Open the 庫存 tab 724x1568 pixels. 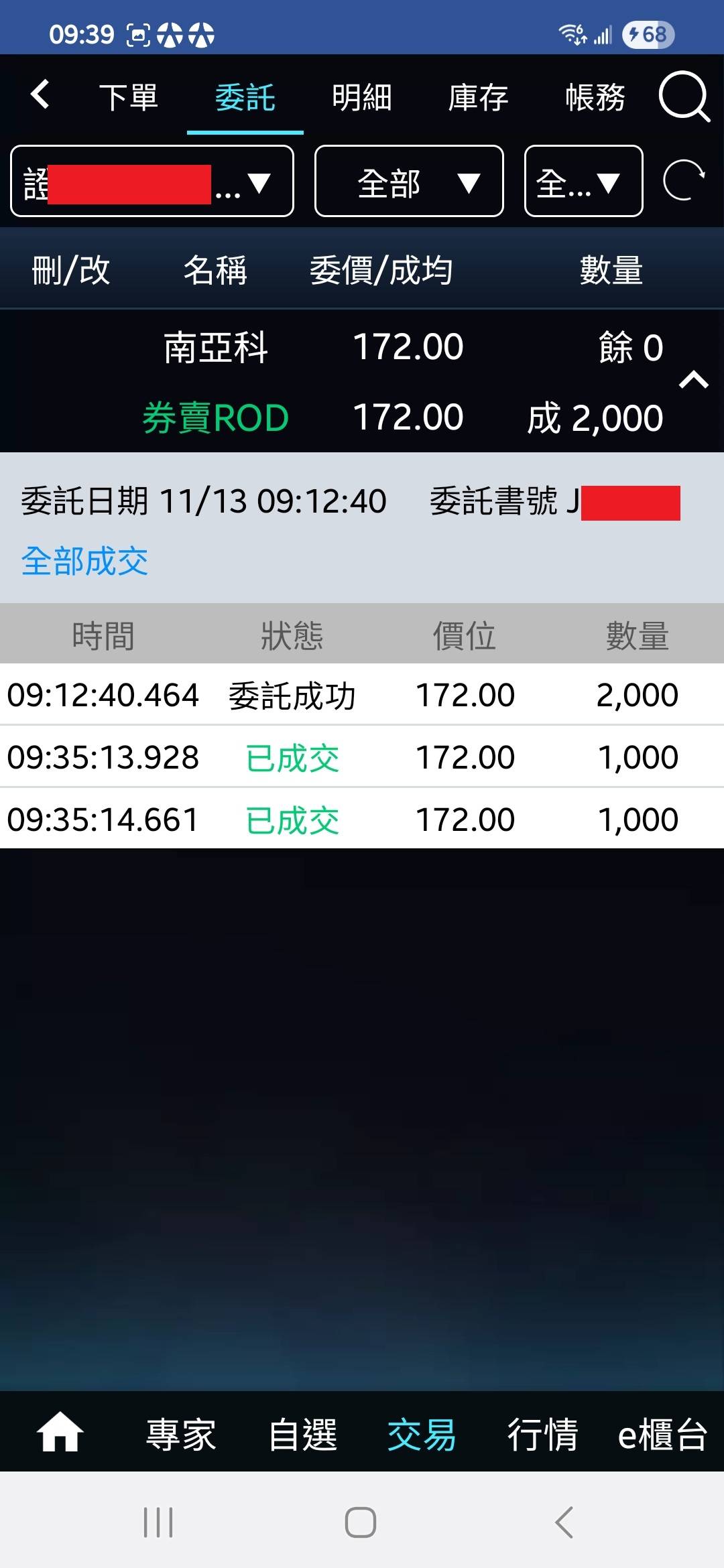478,98
